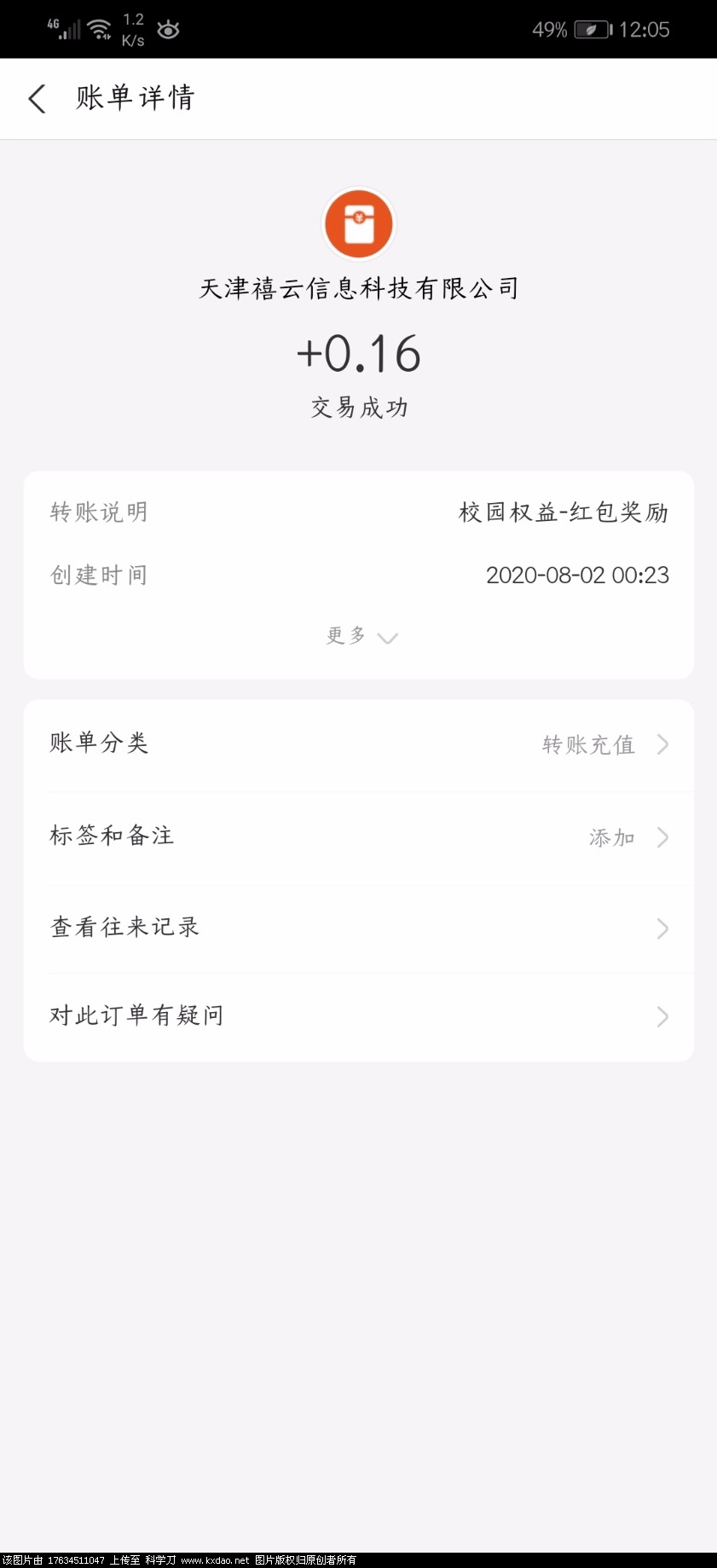Tap the 4G signal strength icon
717x1568 pixels.
[x=61, y=27]
